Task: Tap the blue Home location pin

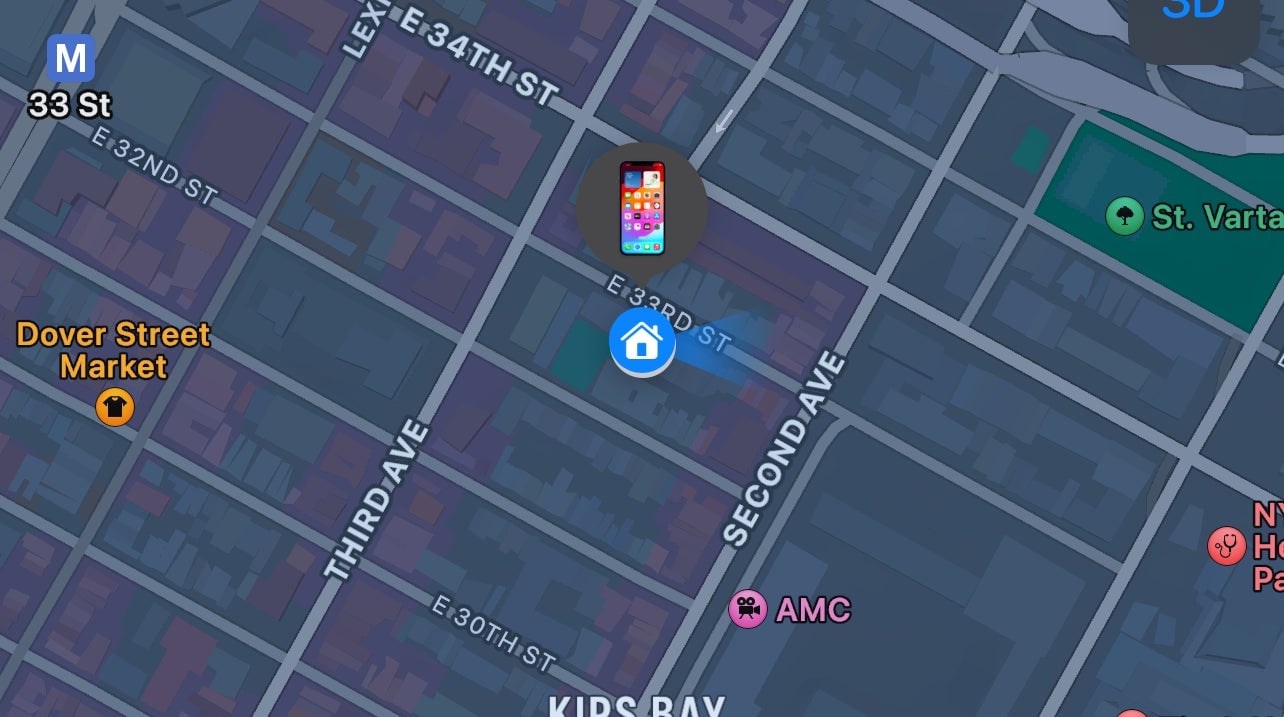Action: tap(642, 342)
